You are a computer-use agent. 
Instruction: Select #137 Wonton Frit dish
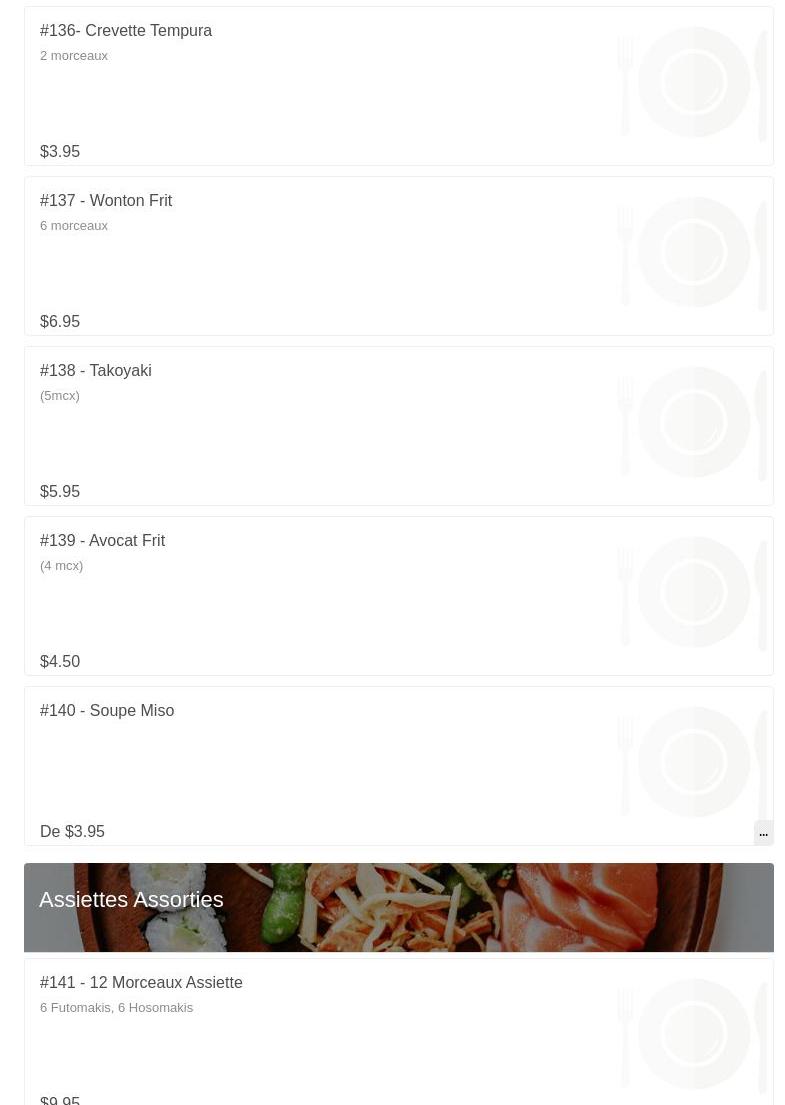pos(106,201)
